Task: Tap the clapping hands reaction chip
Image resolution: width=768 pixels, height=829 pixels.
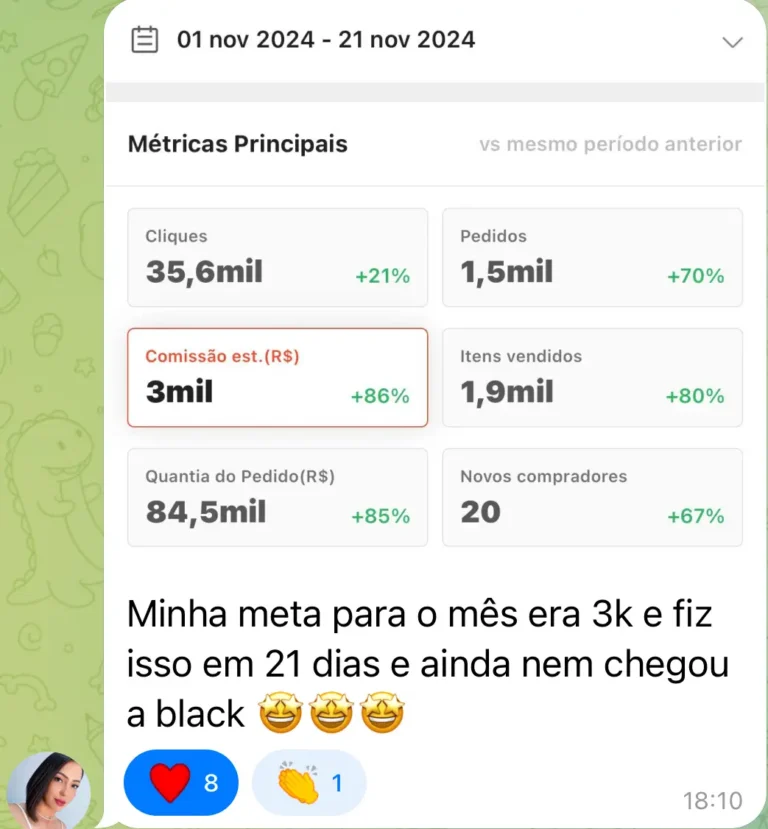Action: click(309, 782)
